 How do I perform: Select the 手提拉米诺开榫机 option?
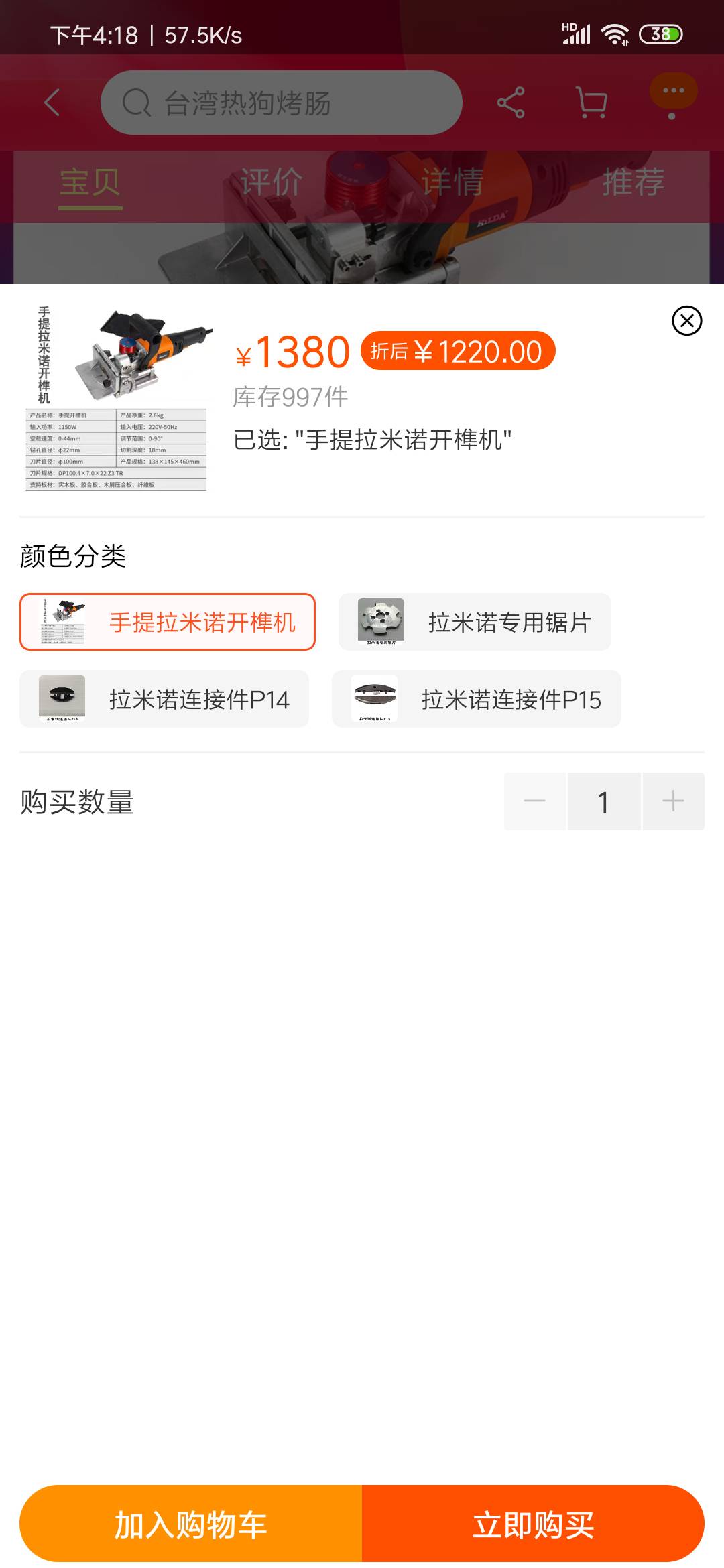[168, 622]
